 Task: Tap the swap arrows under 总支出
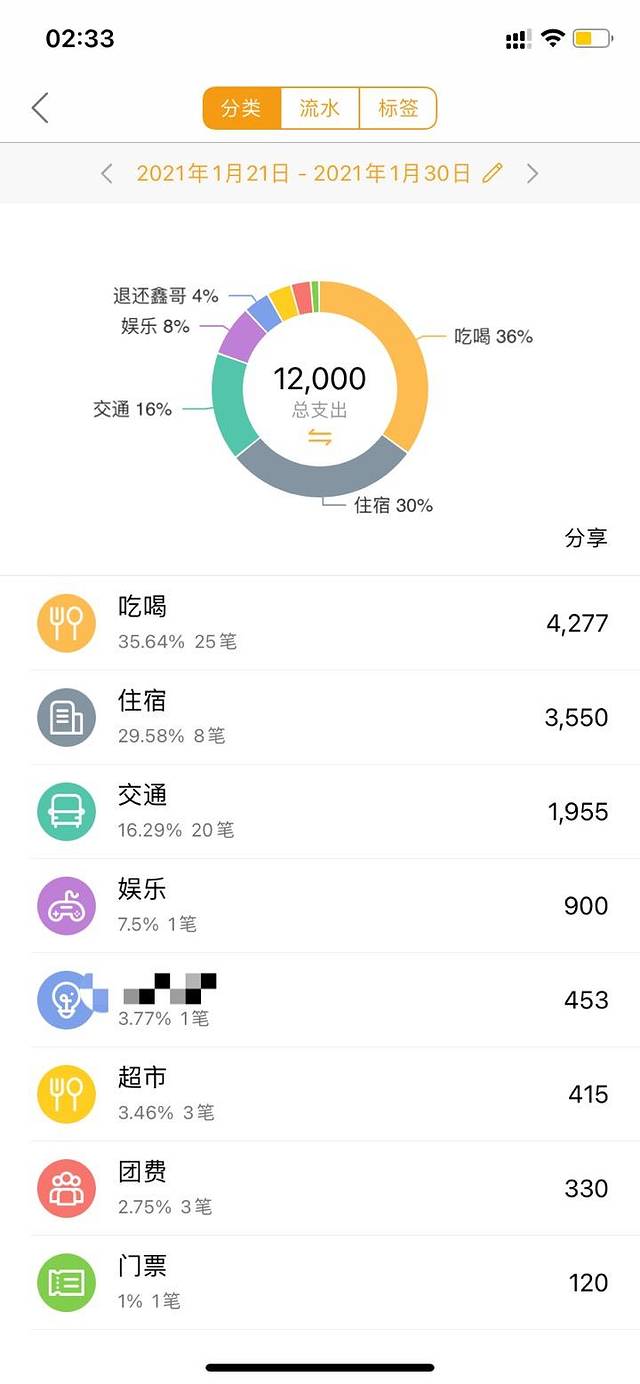click(319, 437)
